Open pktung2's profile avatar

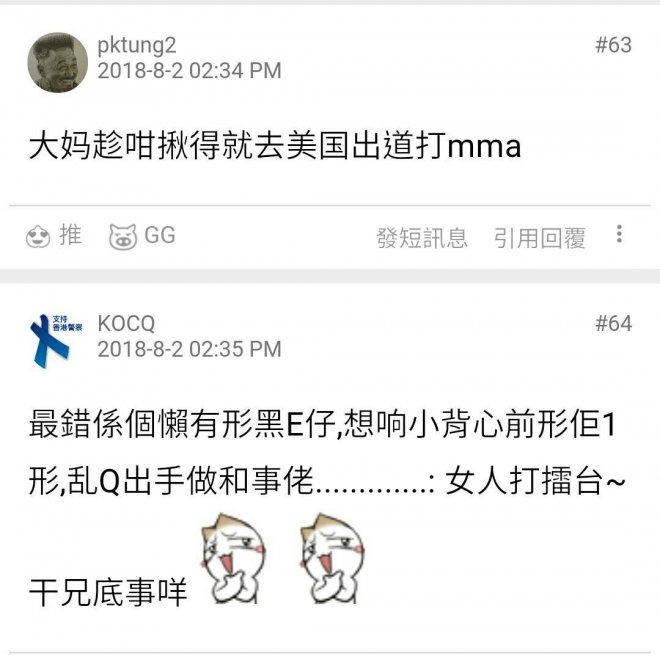coord(57,62)
